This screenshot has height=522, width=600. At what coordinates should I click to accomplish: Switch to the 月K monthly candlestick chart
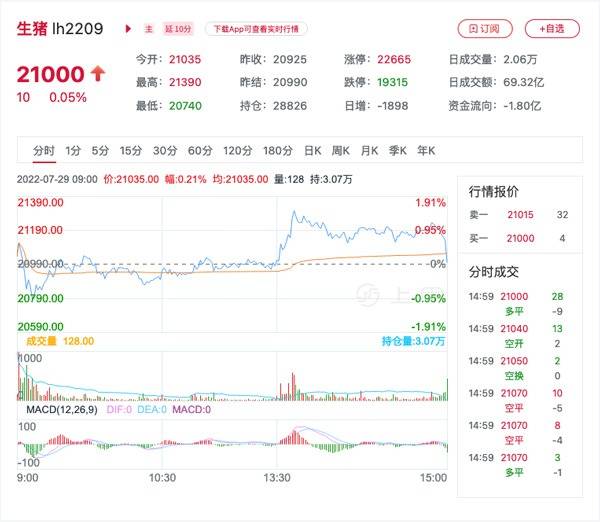(x=369, y=151)
